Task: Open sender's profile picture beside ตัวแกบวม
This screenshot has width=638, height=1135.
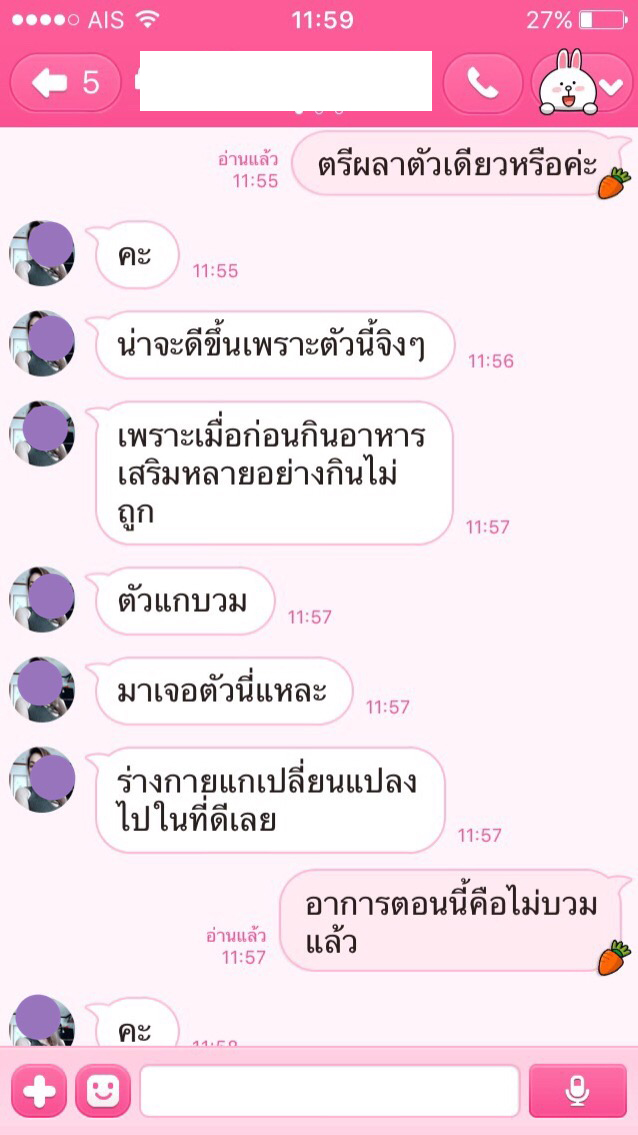Action: [43, 599]
